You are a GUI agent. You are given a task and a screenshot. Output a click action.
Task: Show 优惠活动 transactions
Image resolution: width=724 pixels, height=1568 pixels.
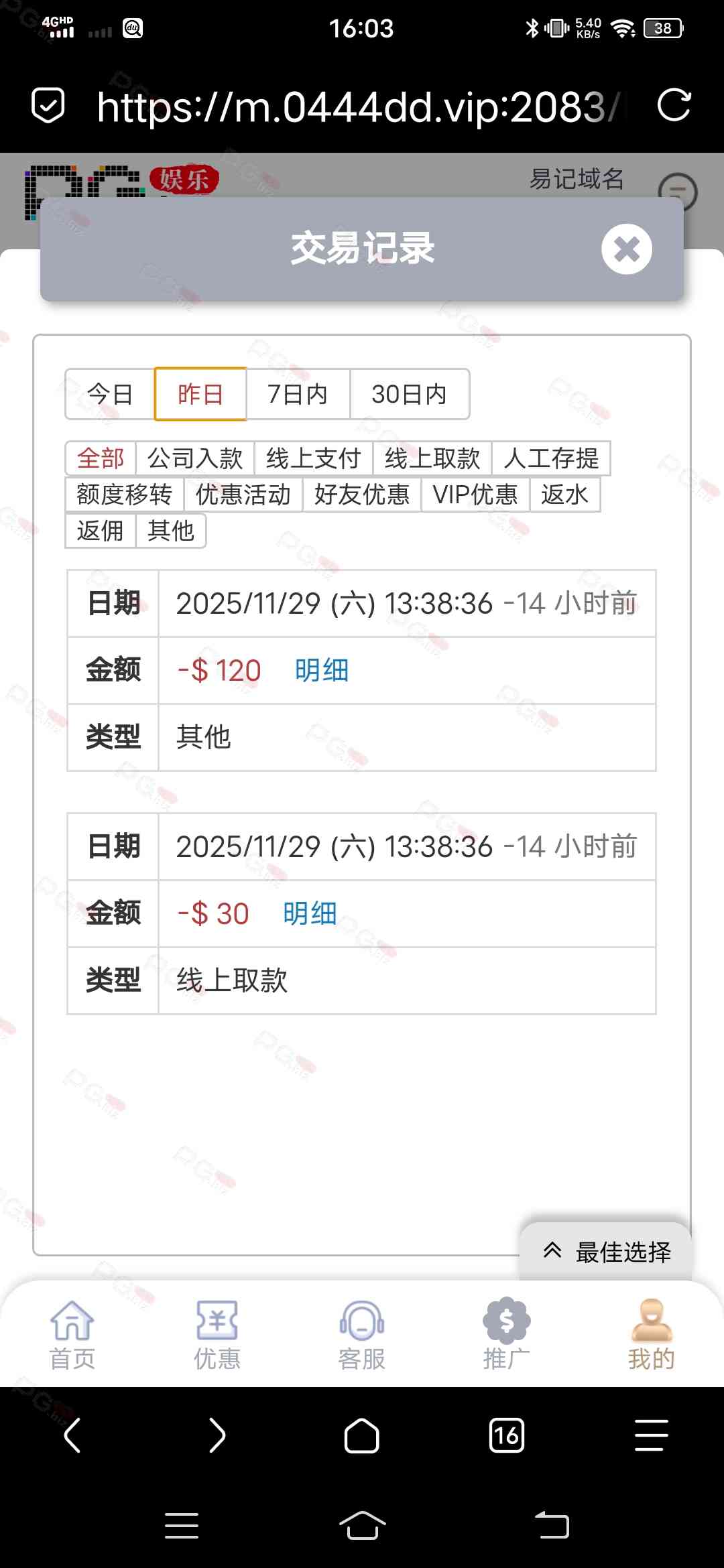pyautogui.click(x=243, y=495)
